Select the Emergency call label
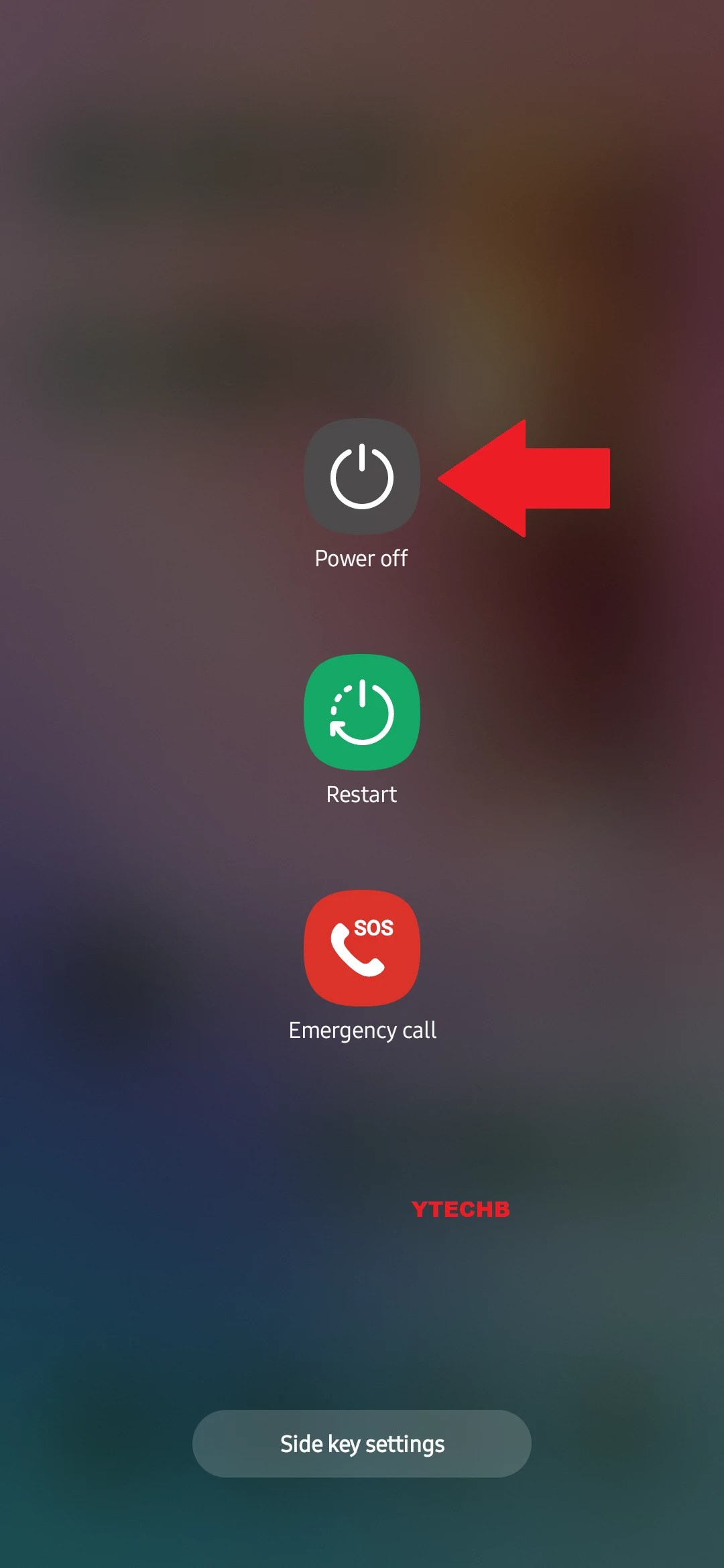This screenshot has width=724, height=1568. 362,1030
